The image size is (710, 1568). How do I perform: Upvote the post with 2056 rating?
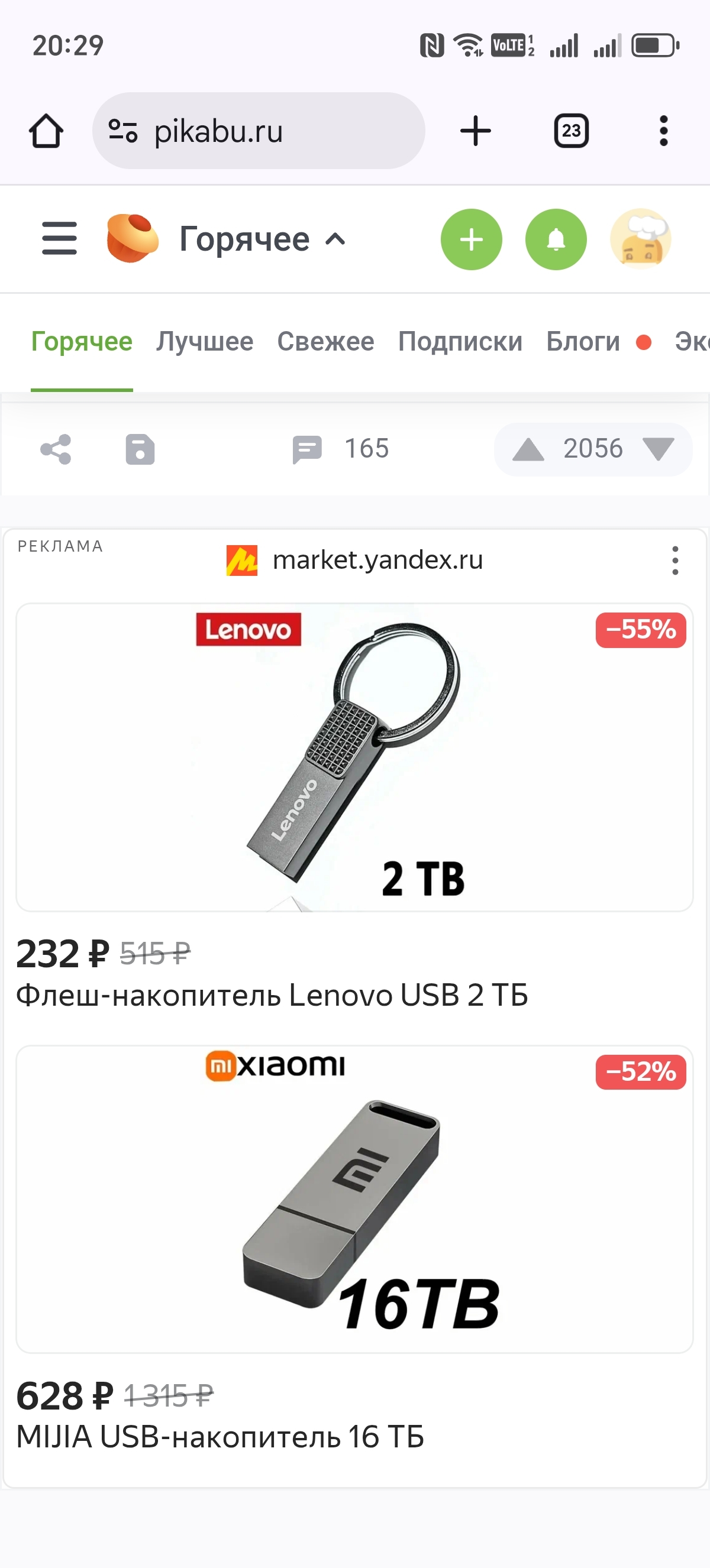(528, 449)
